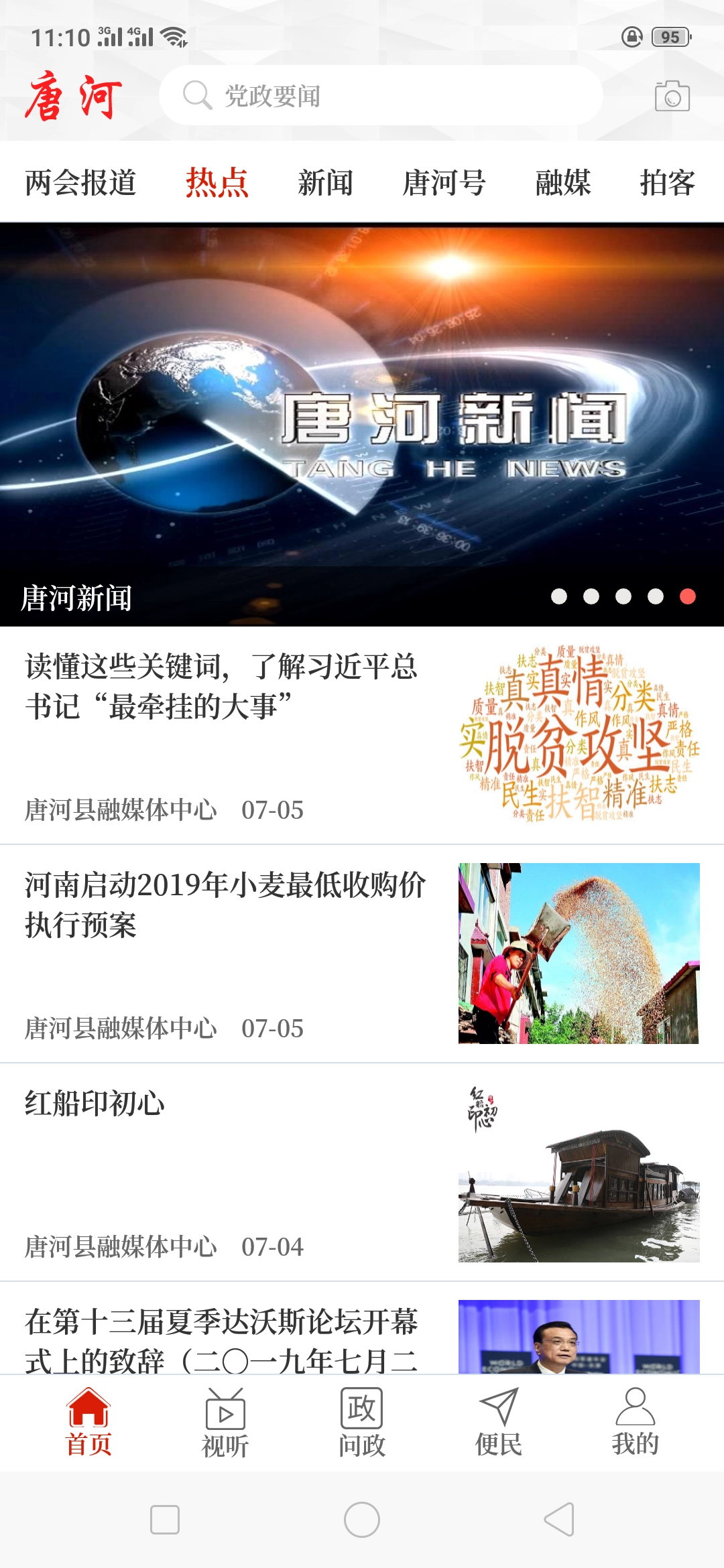Tap the system back button
The height and width of the screenshot is (1568, 724).
pyautogui.click(x=559, y=1520)
